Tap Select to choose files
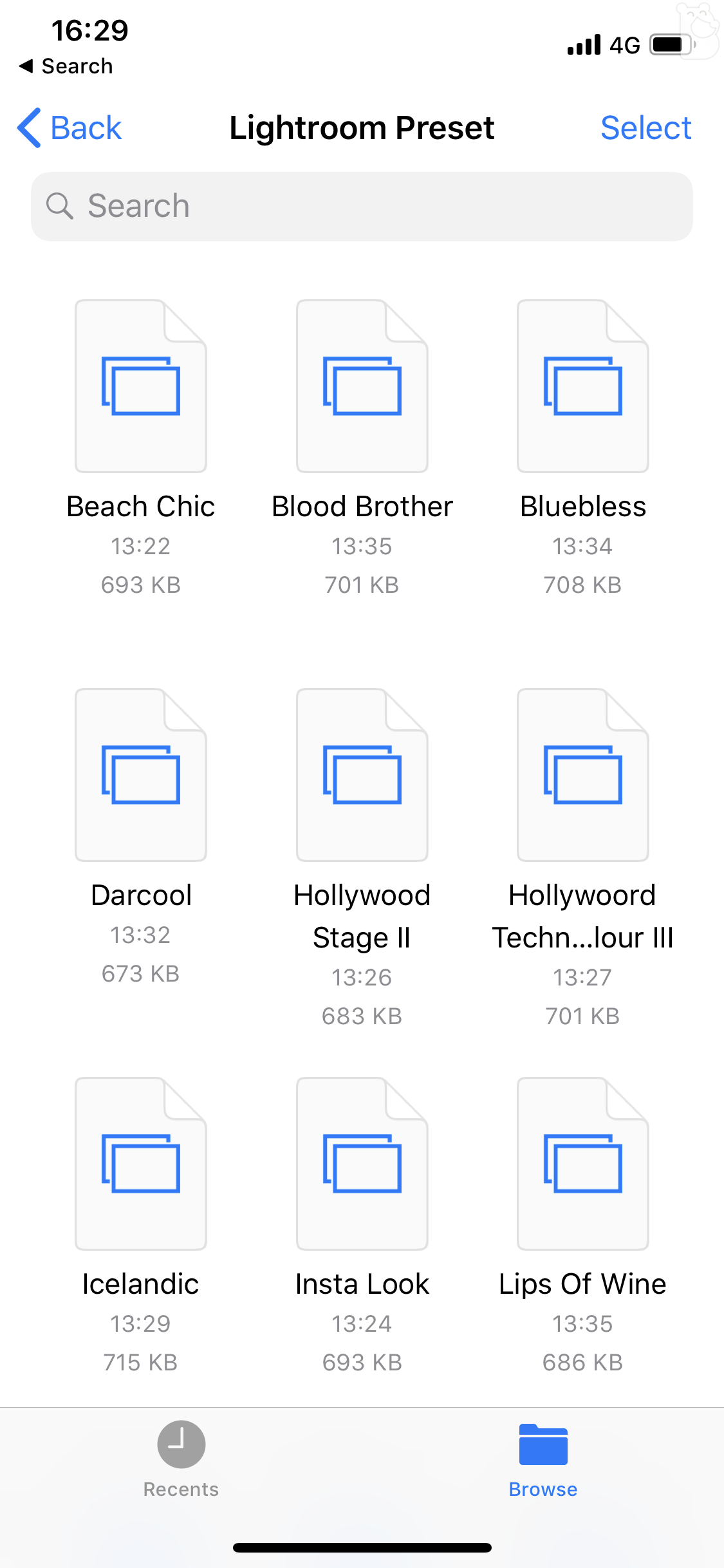Screen dimensions: 724x1568 pos(645,128)
